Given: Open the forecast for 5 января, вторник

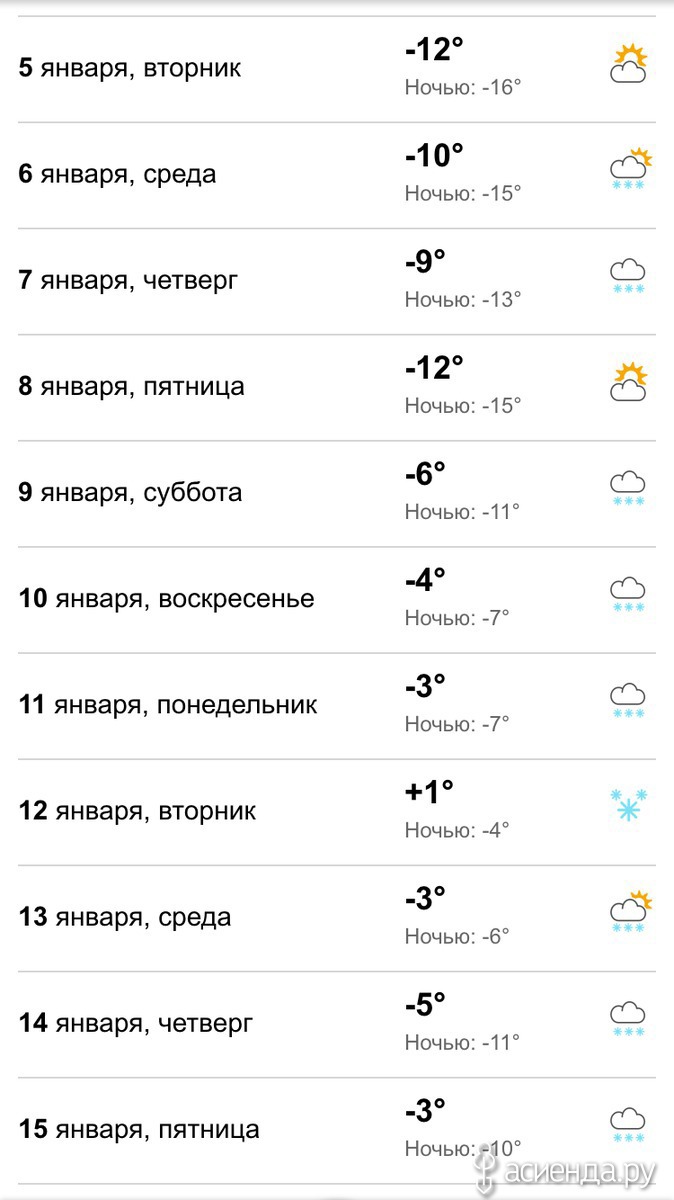Looking at the screenshot, I should point(337,69).
